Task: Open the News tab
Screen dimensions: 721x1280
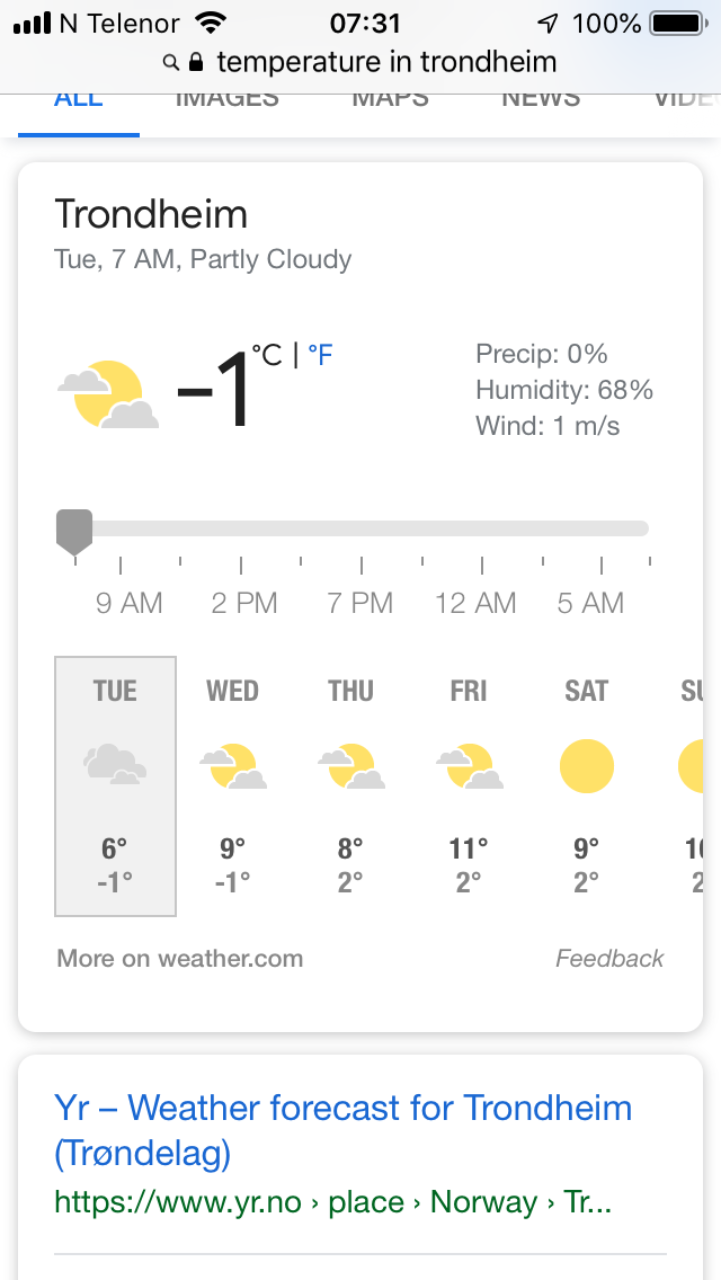Action: tap(541, 100)
